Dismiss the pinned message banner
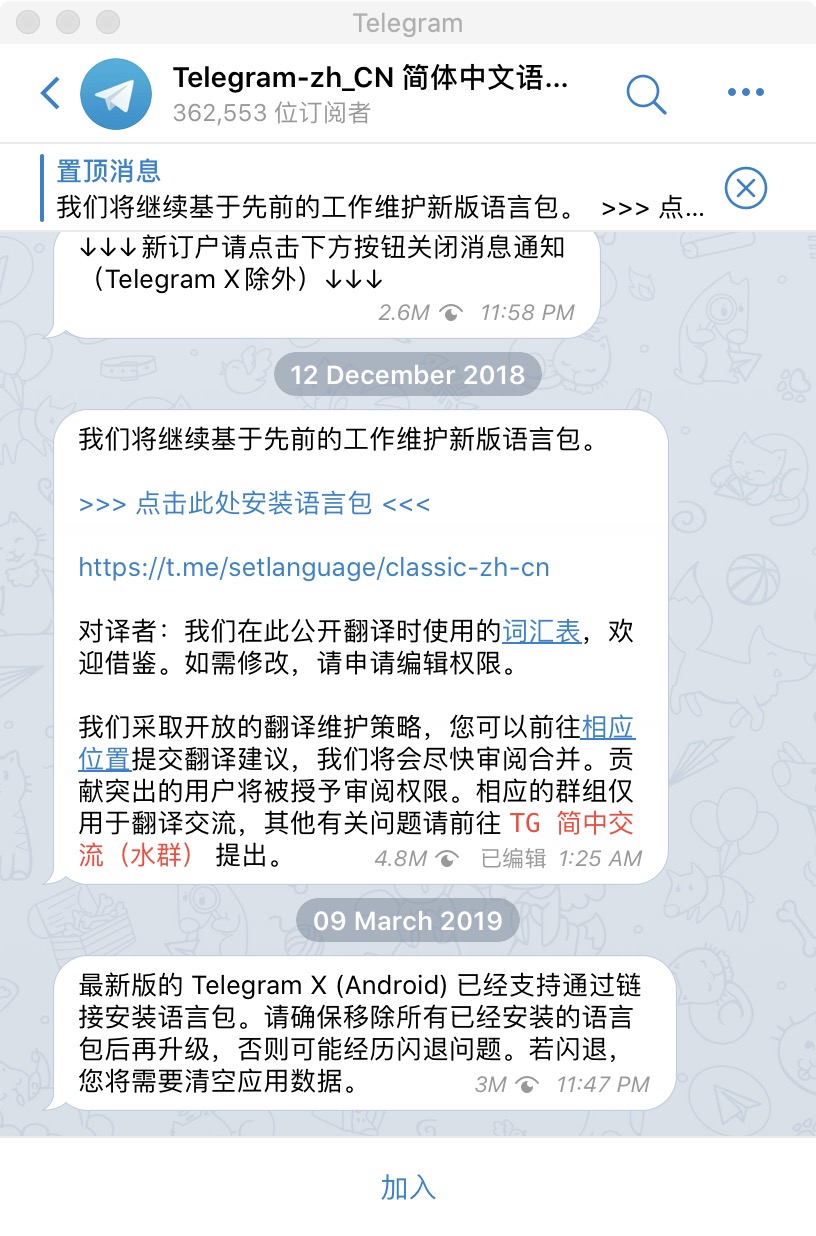This screenshot has height=1236, width=816. [745, 189]
